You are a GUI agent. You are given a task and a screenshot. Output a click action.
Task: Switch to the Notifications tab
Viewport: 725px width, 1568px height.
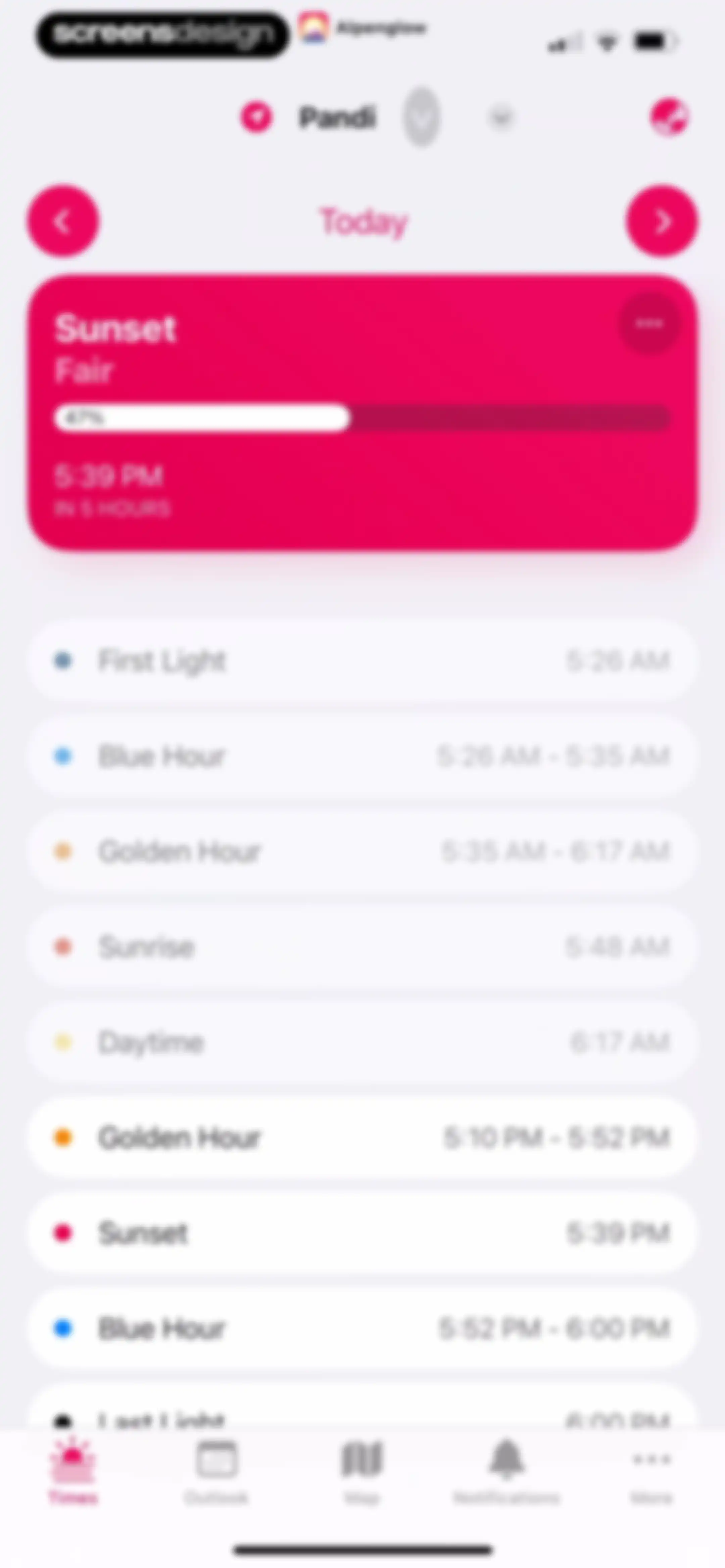tap(506, 1471)
